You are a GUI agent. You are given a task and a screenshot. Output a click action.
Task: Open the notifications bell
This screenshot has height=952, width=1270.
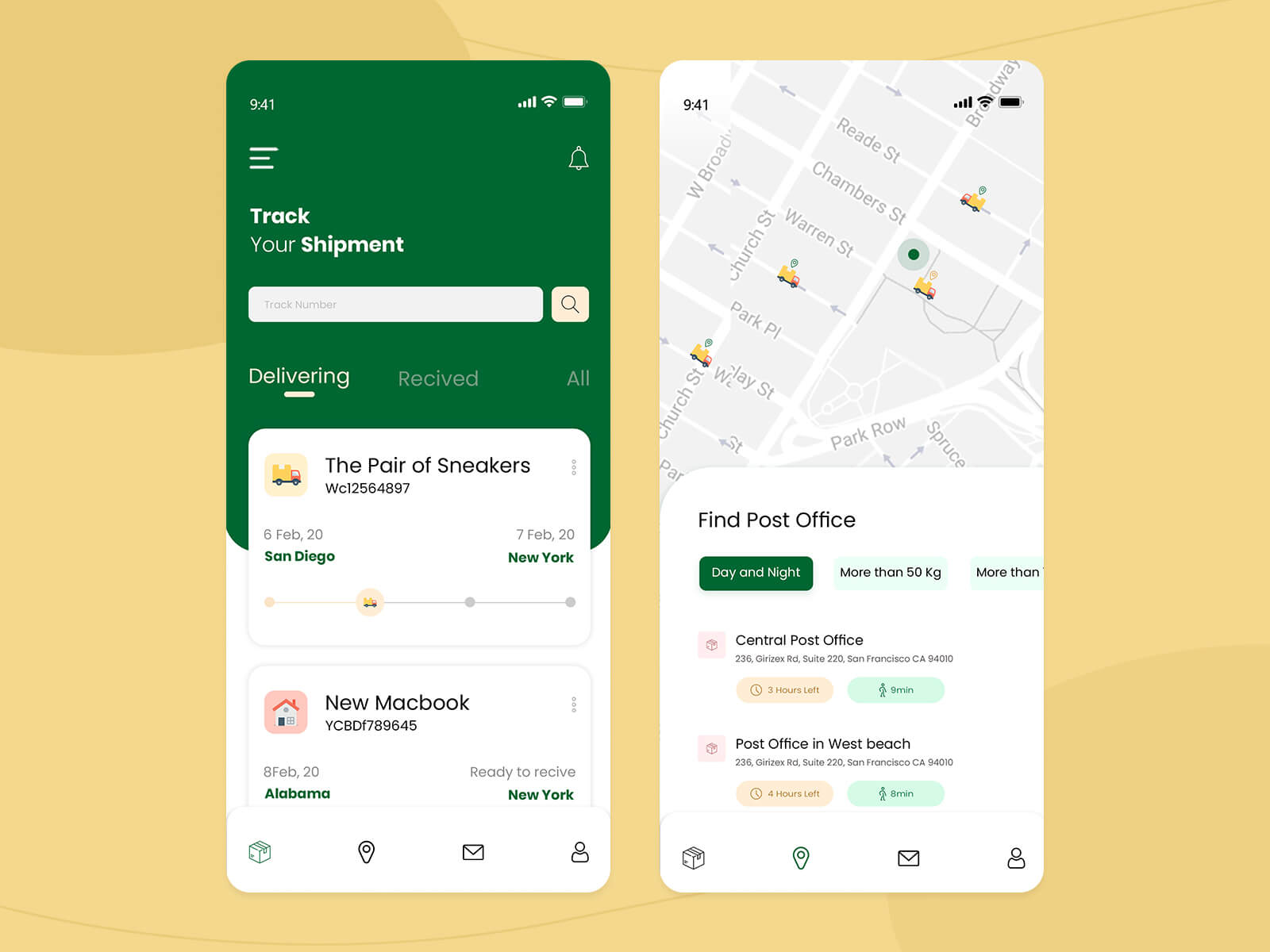[579, 158]
